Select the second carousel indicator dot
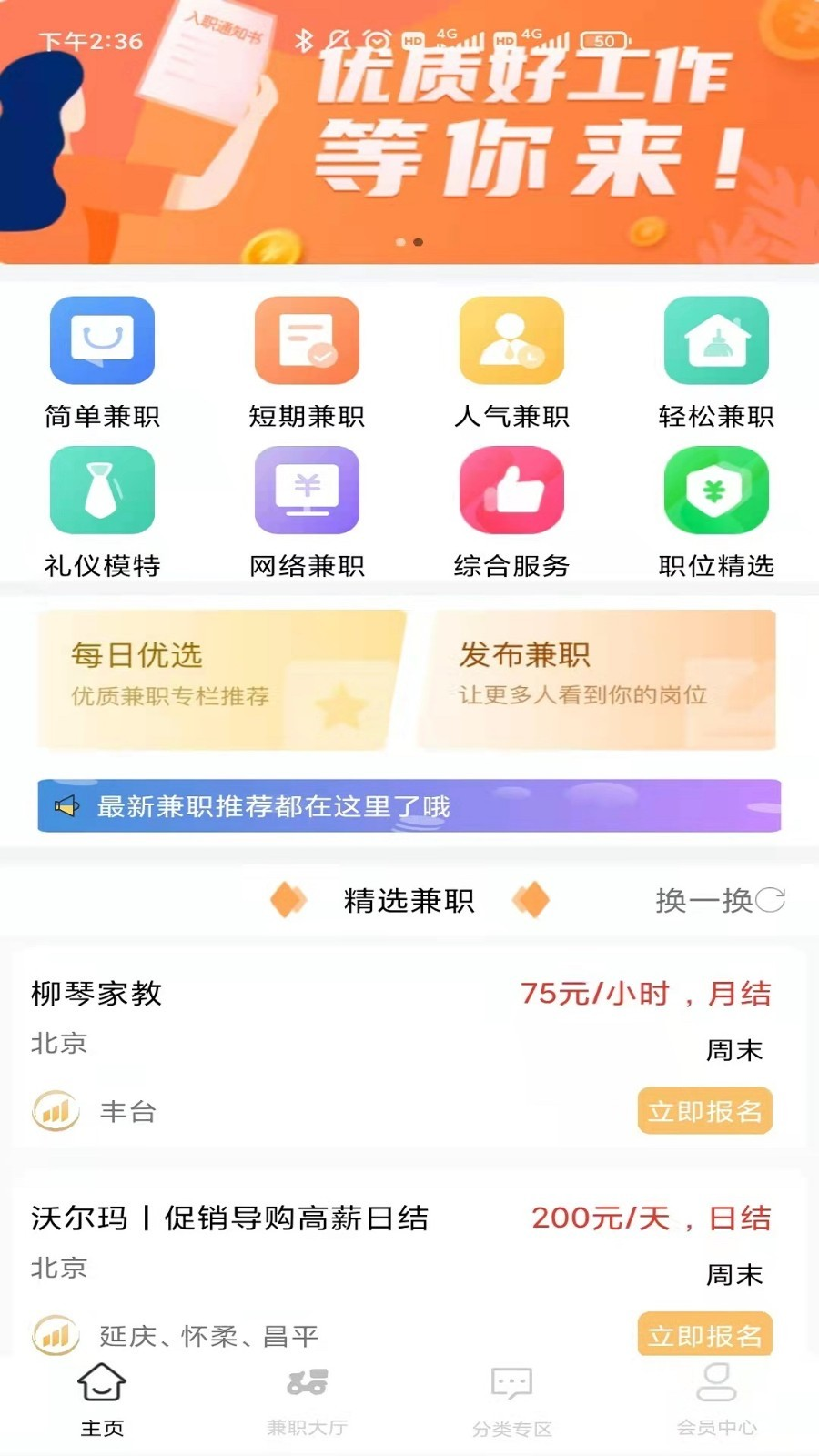819x1456 pixels. click(x=419, y=241)
